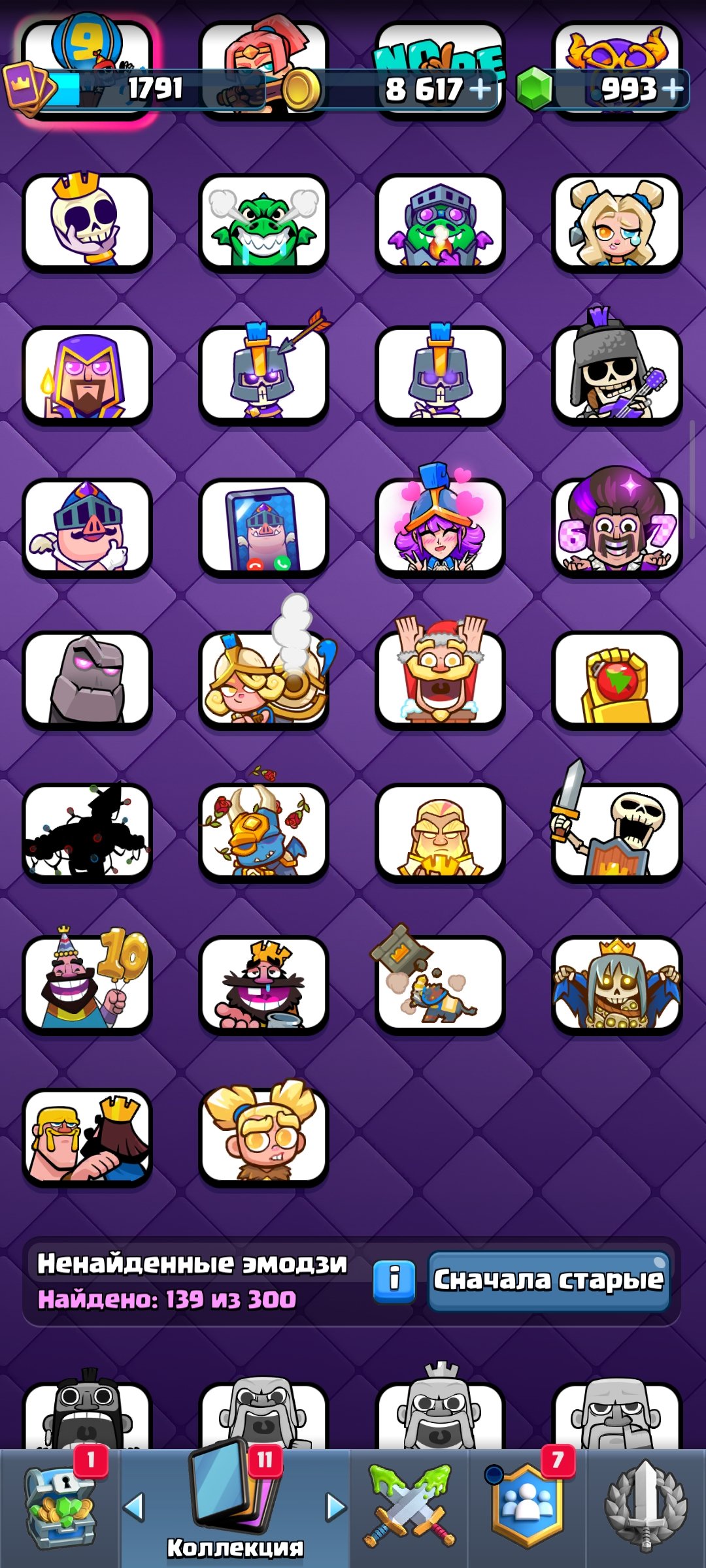This screenshot has width=706, height=1568.
Task: Select the steaming green dragon emote
Action: coord(263,221)
